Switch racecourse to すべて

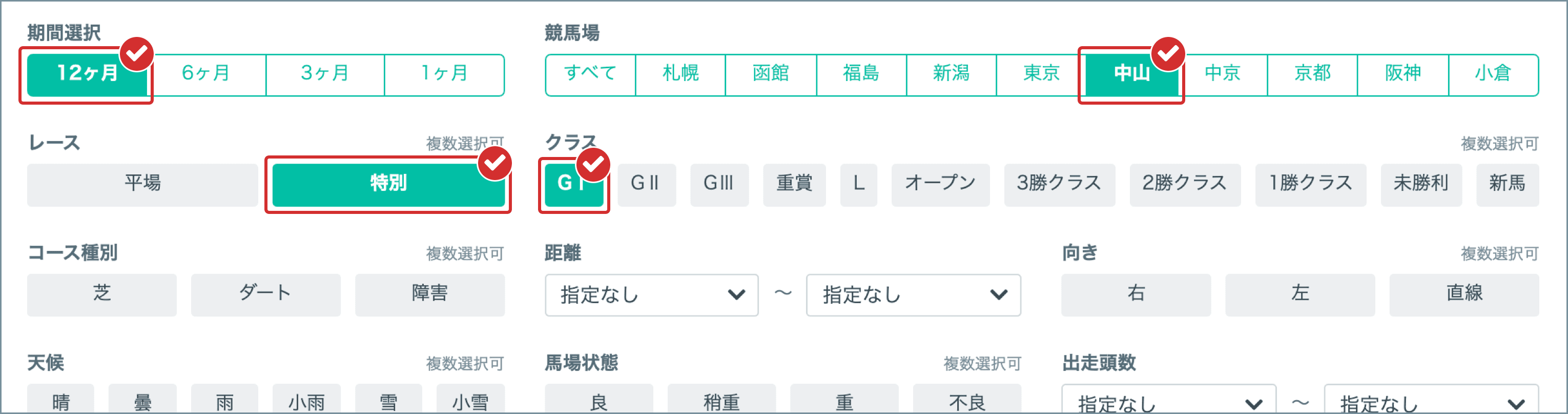pos(590,74)
